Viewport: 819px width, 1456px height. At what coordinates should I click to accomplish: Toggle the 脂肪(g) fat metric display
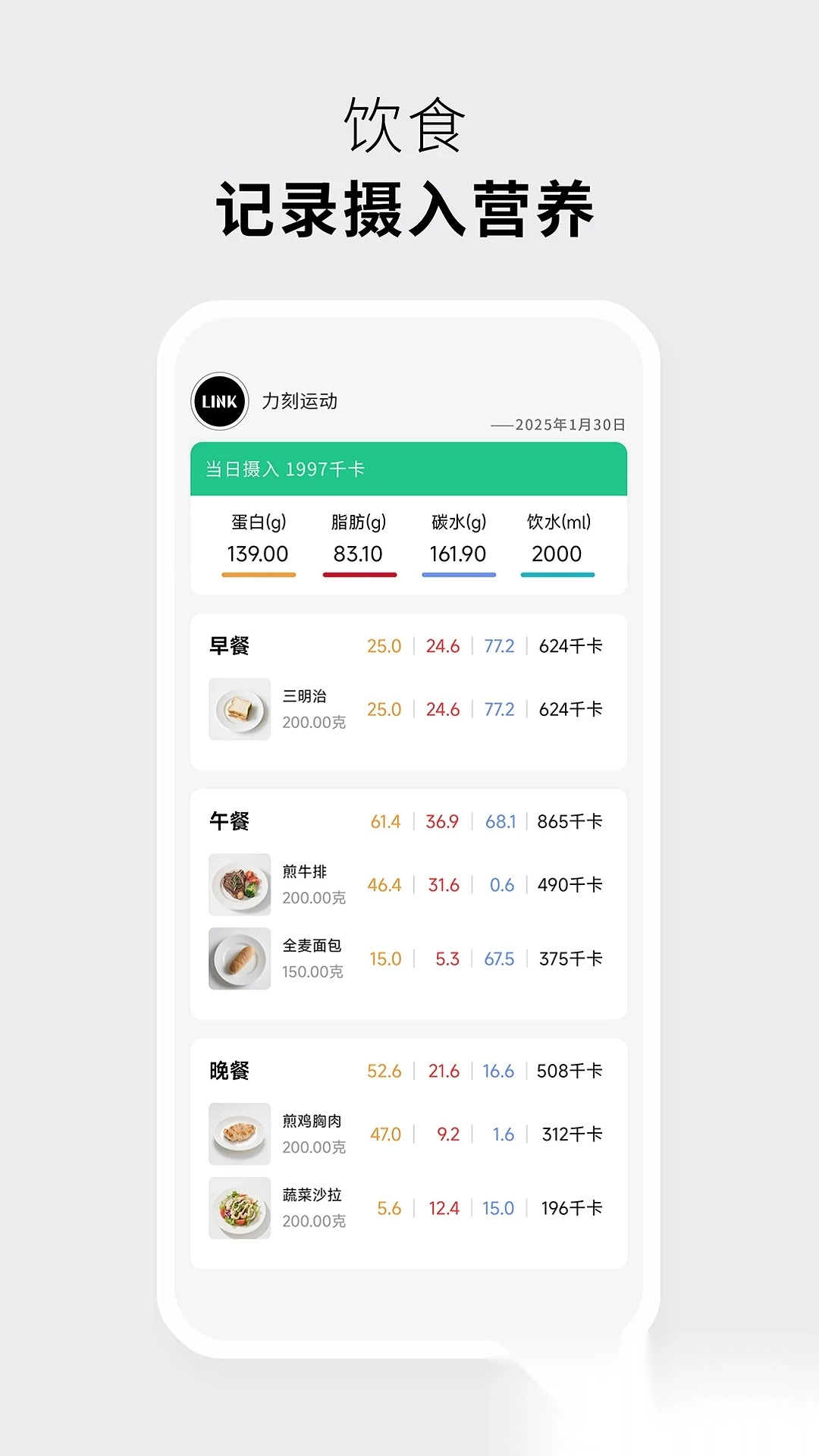tap(359, 522)
